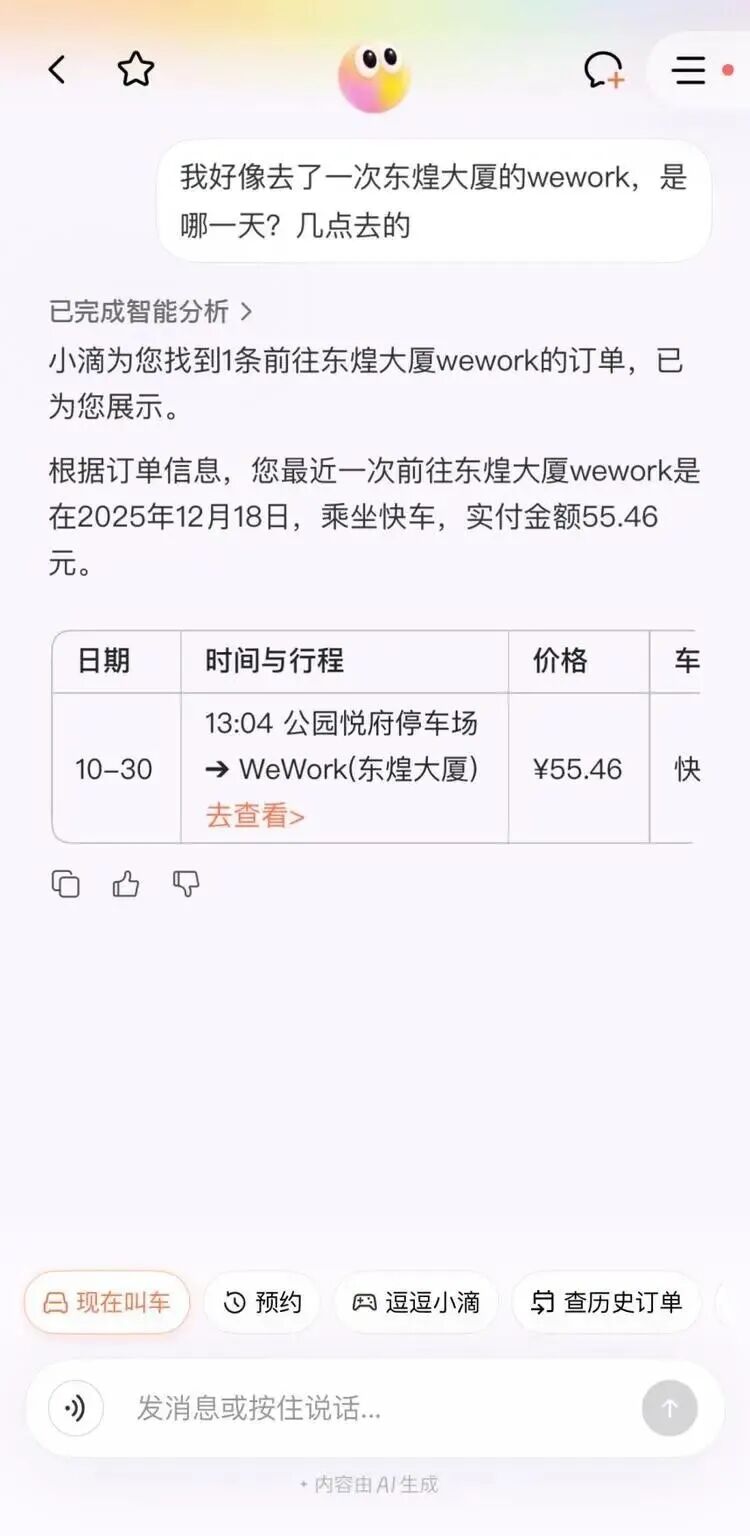Give a thumbs up to the response
Screen dimensions: 750x1536
pyautogui.click(x=125, y=883)
